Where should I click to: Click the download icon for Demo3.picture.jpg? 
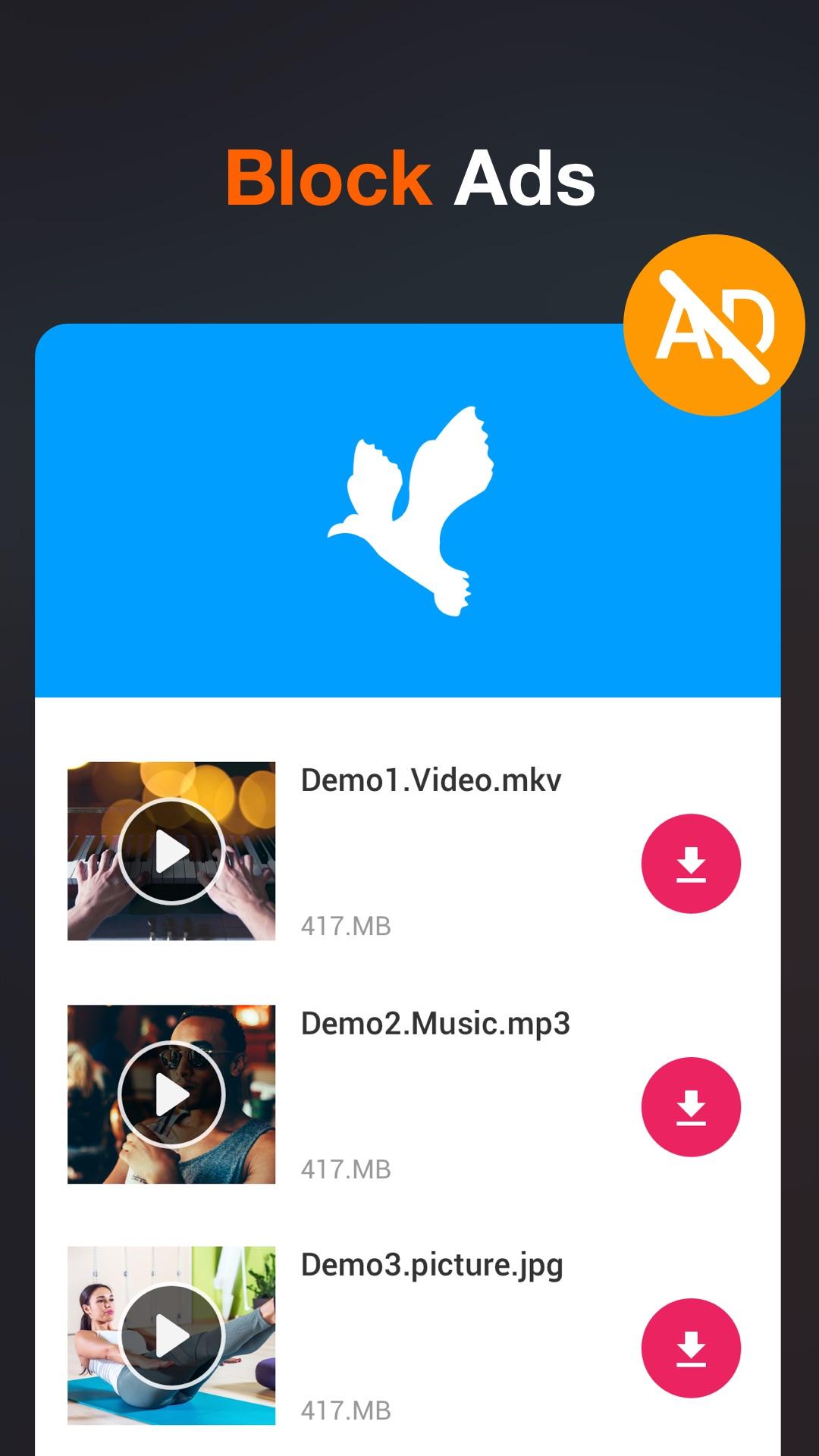click(x=691, y=1349)
